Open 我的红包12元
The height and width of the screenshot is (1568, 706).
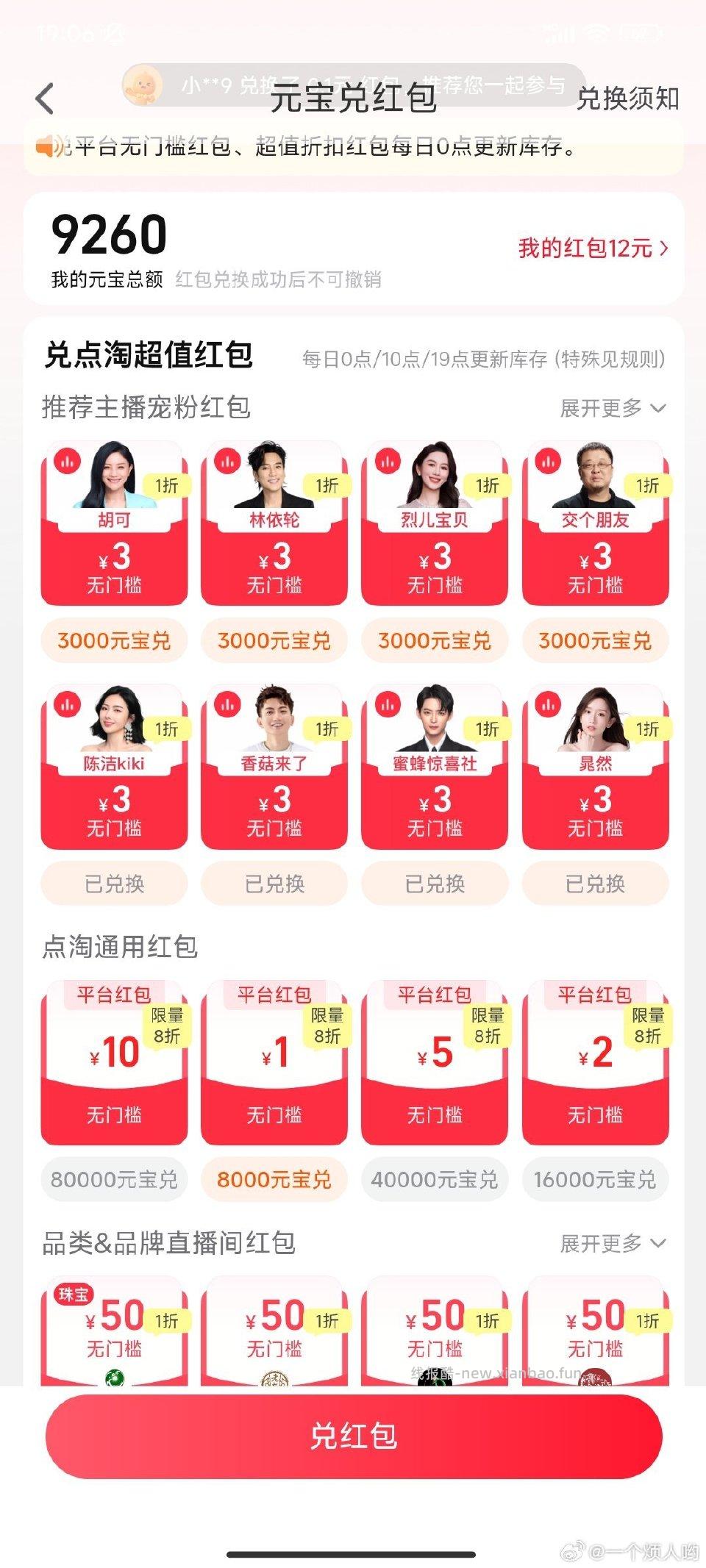click(x=593, y=248)
